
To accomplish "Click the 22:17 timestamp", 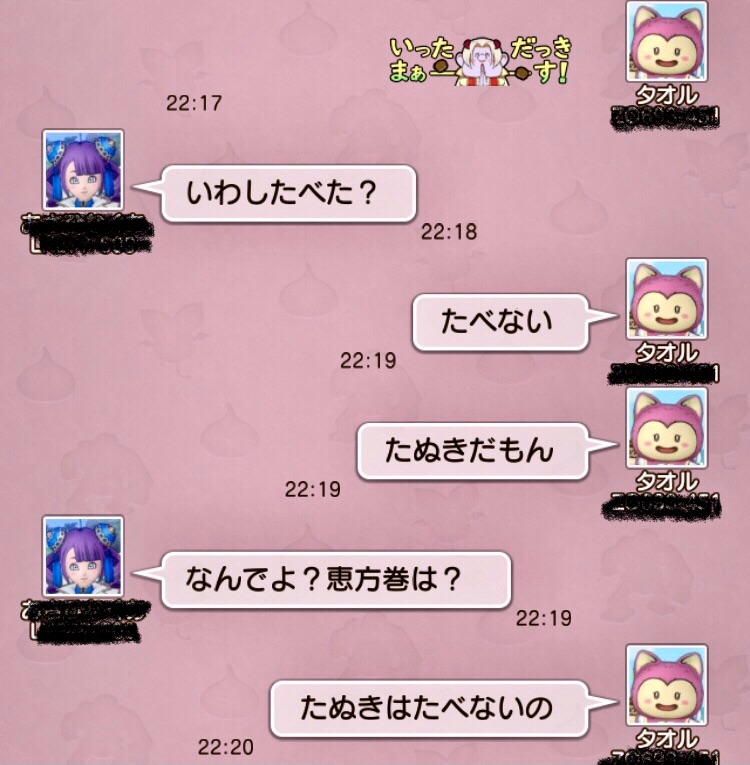I will [194, 101].
